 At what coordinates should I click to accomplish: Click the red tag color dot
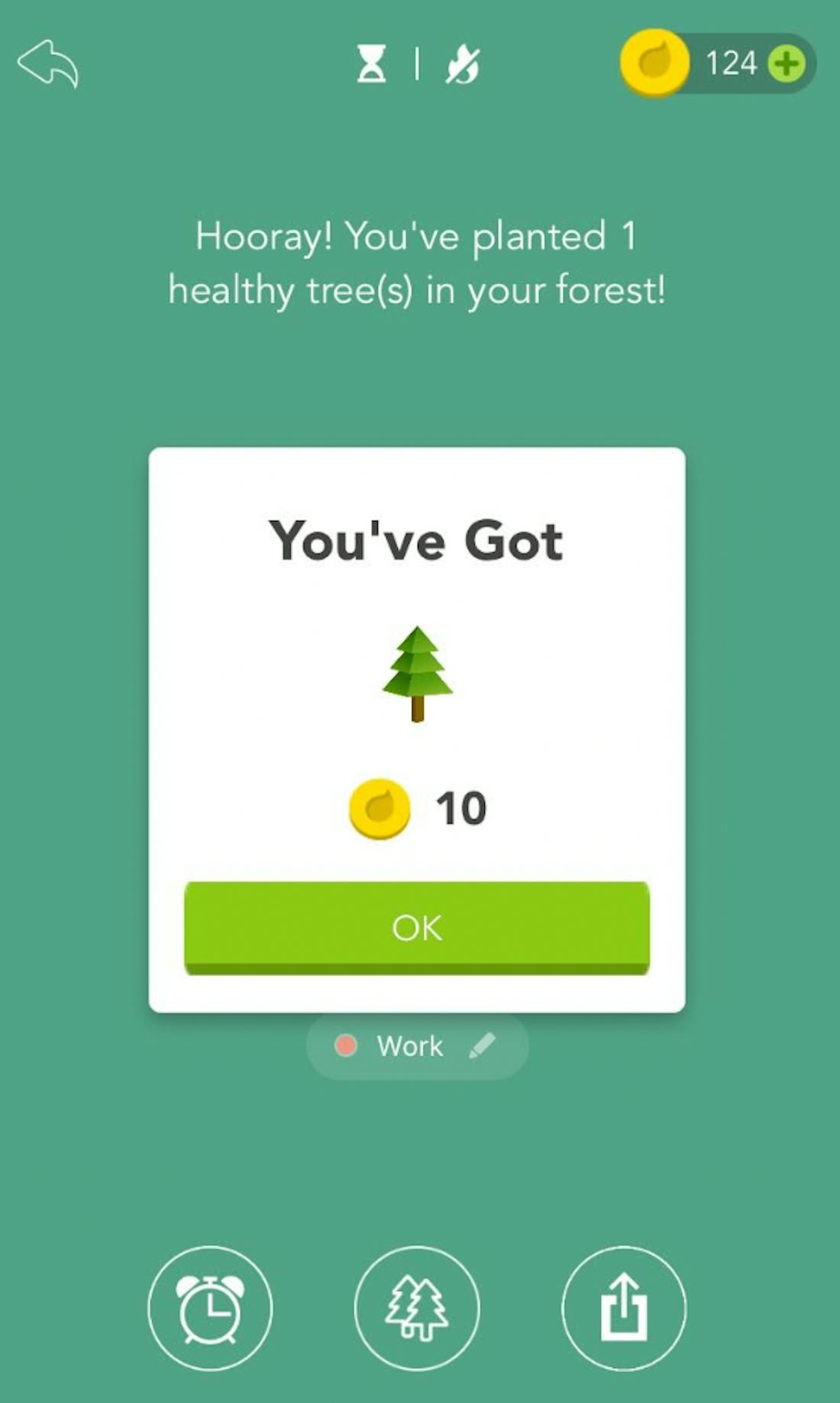pyautogui.click(x=347, y=1046)
